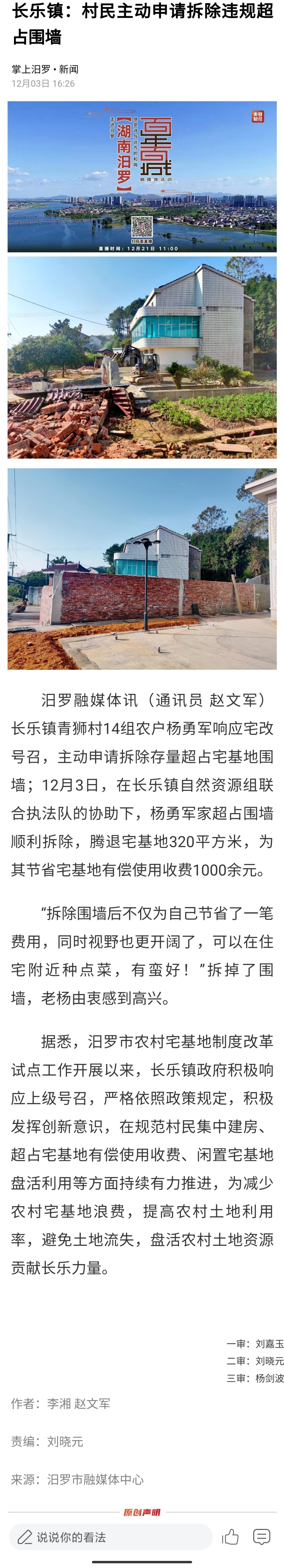This screenshot has height=1568, width=284.
Task: Tap the 说说你的看法 comment input field
Action: tap(110, 1536)
